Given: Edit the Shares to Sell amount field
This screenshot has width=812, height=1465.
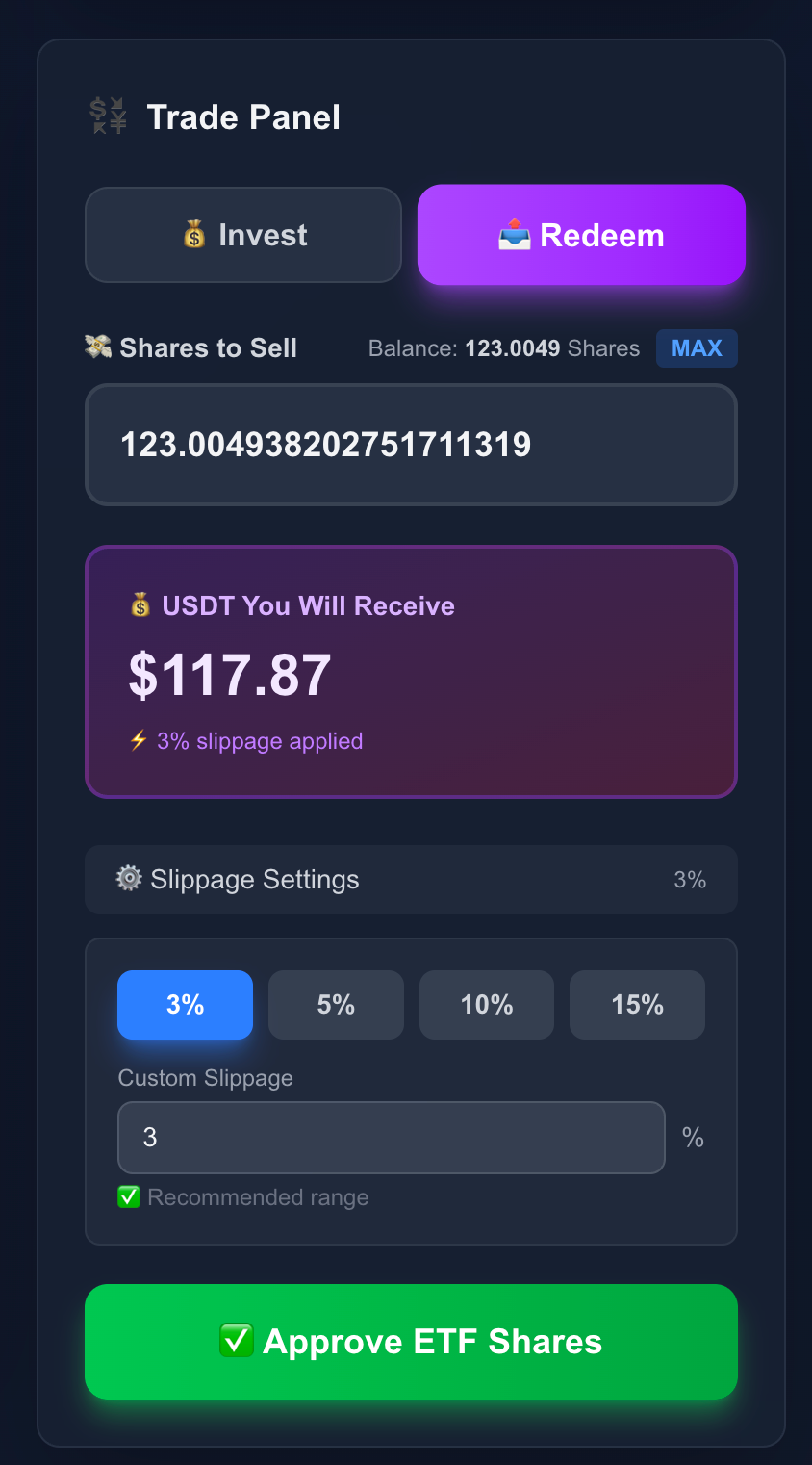Looking at the screenshot, I should [x=411, y=445].
